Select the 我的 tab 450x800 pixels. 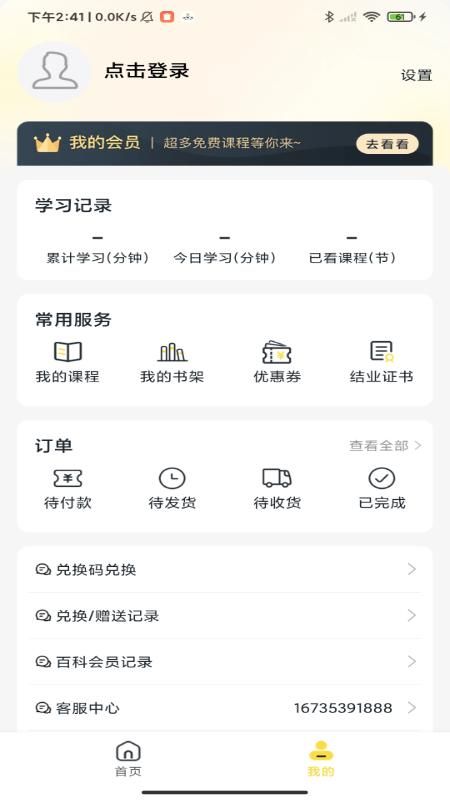pos(321,759)
